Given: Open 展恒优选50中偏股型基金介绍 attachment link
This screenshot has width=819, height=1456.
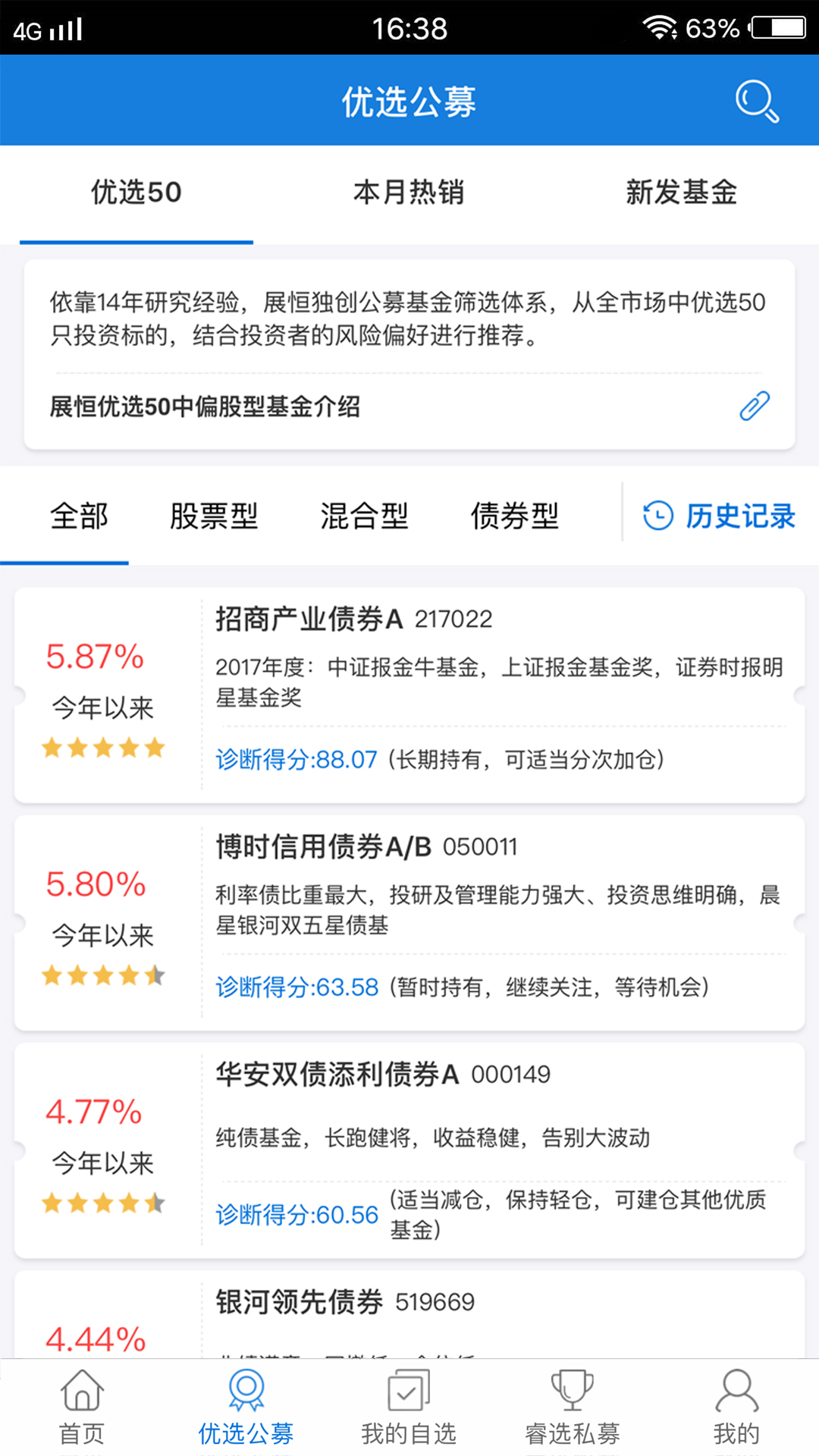Looking at the screenshot, I should [754, 406].
